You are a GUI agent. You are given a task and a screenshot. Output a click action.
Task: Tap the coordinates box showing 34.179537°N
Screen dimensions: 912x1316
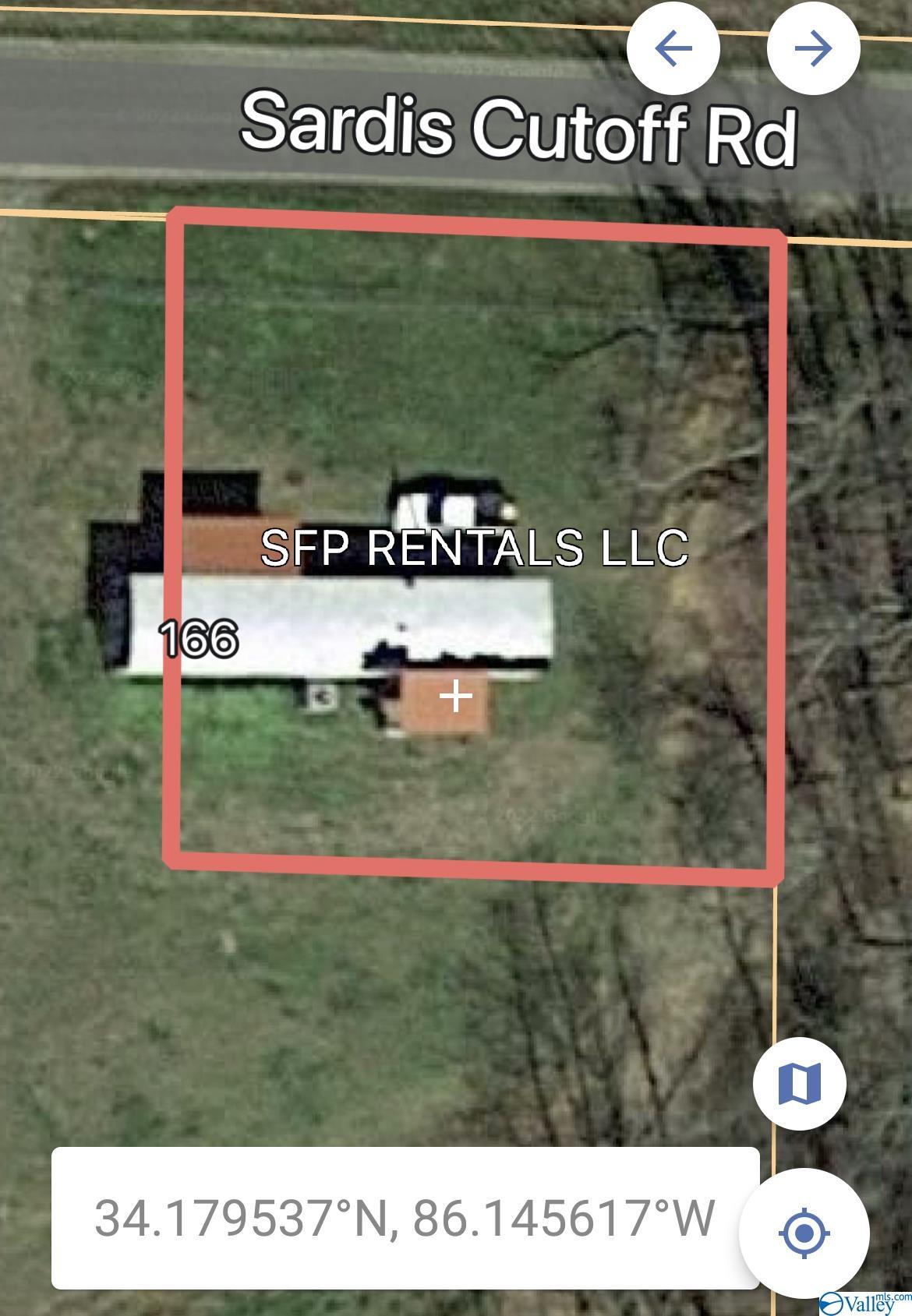(x=405, y=1218)
